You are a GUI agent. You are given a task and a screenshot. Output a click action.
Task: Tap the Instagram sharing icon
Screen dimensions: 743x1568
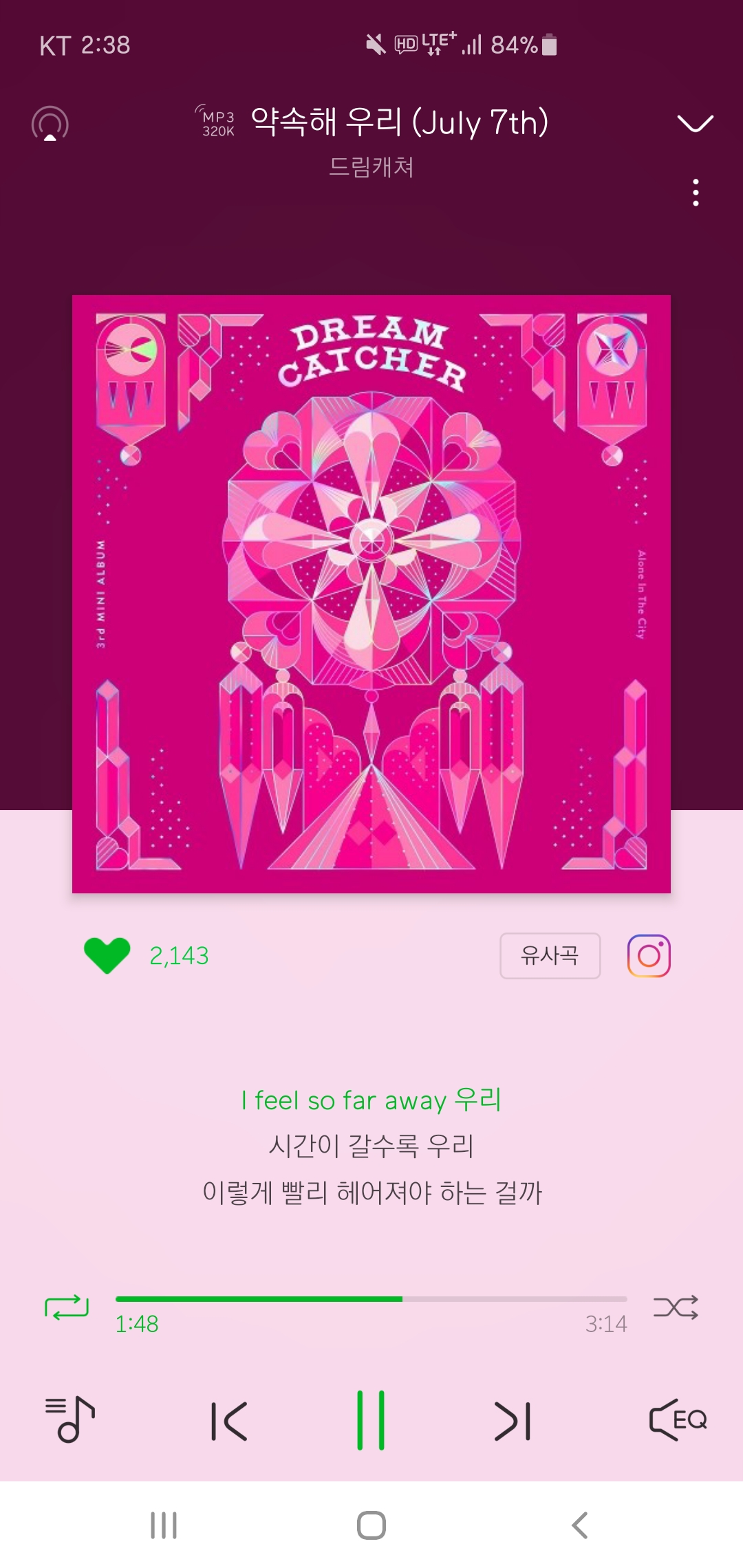tap(647, 955)
